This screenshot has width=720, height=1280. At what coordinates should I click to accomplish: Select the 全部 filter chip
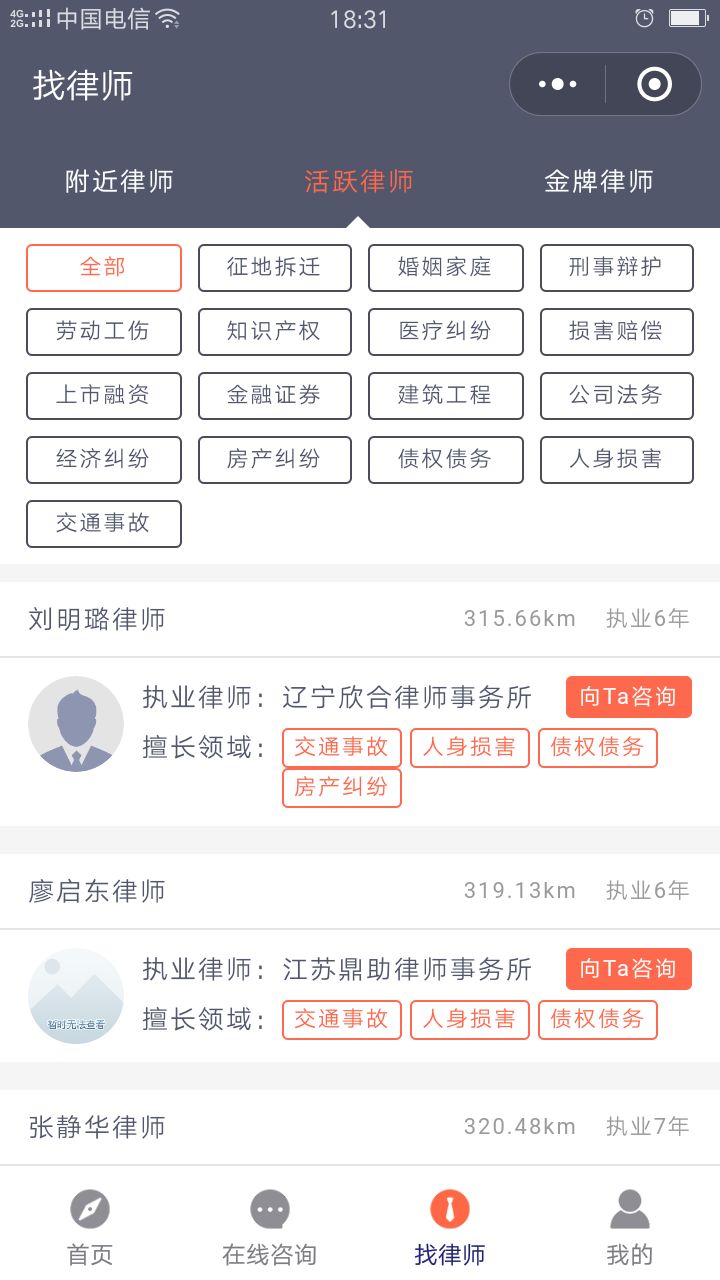coord(104,268)
